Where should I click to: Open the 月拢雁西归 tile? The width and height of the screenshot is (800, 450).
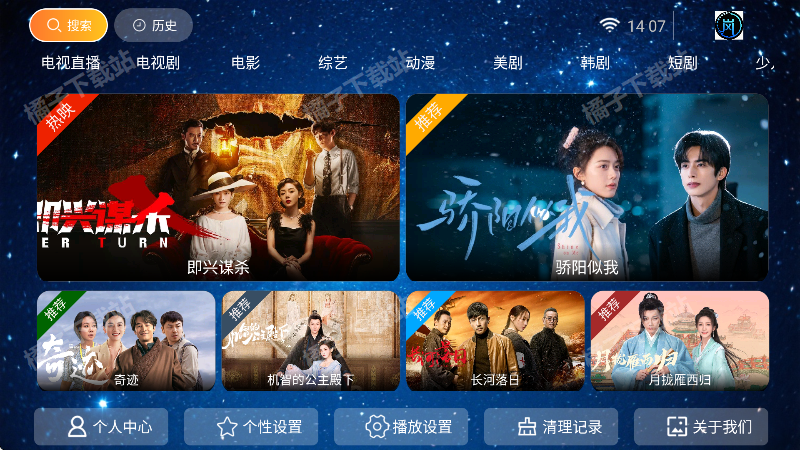point(680,340)
